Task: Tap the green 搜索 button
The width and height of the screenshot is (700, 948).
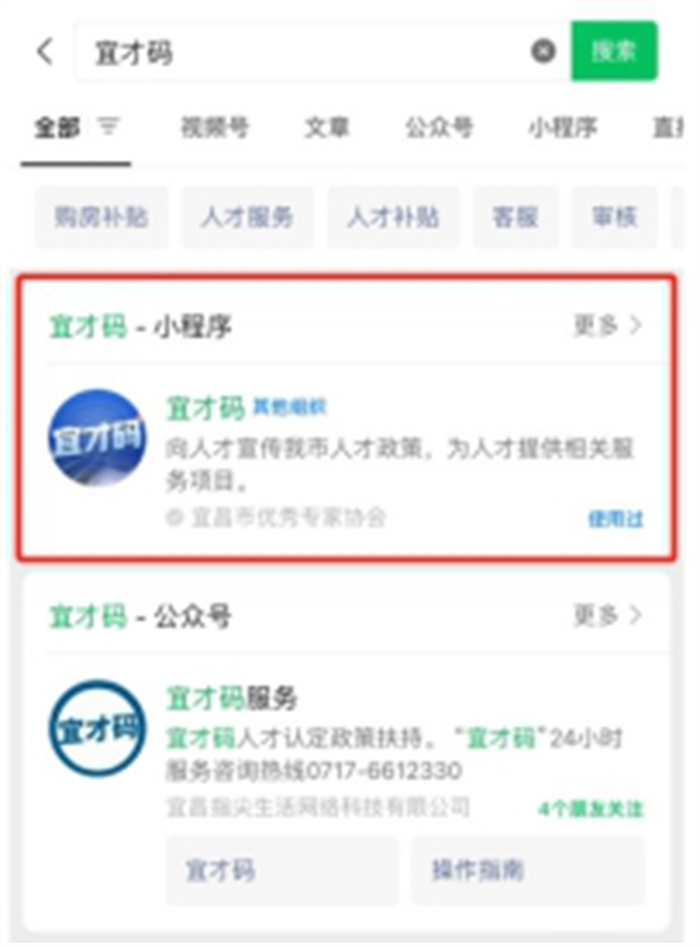Action: pos(614,51)
